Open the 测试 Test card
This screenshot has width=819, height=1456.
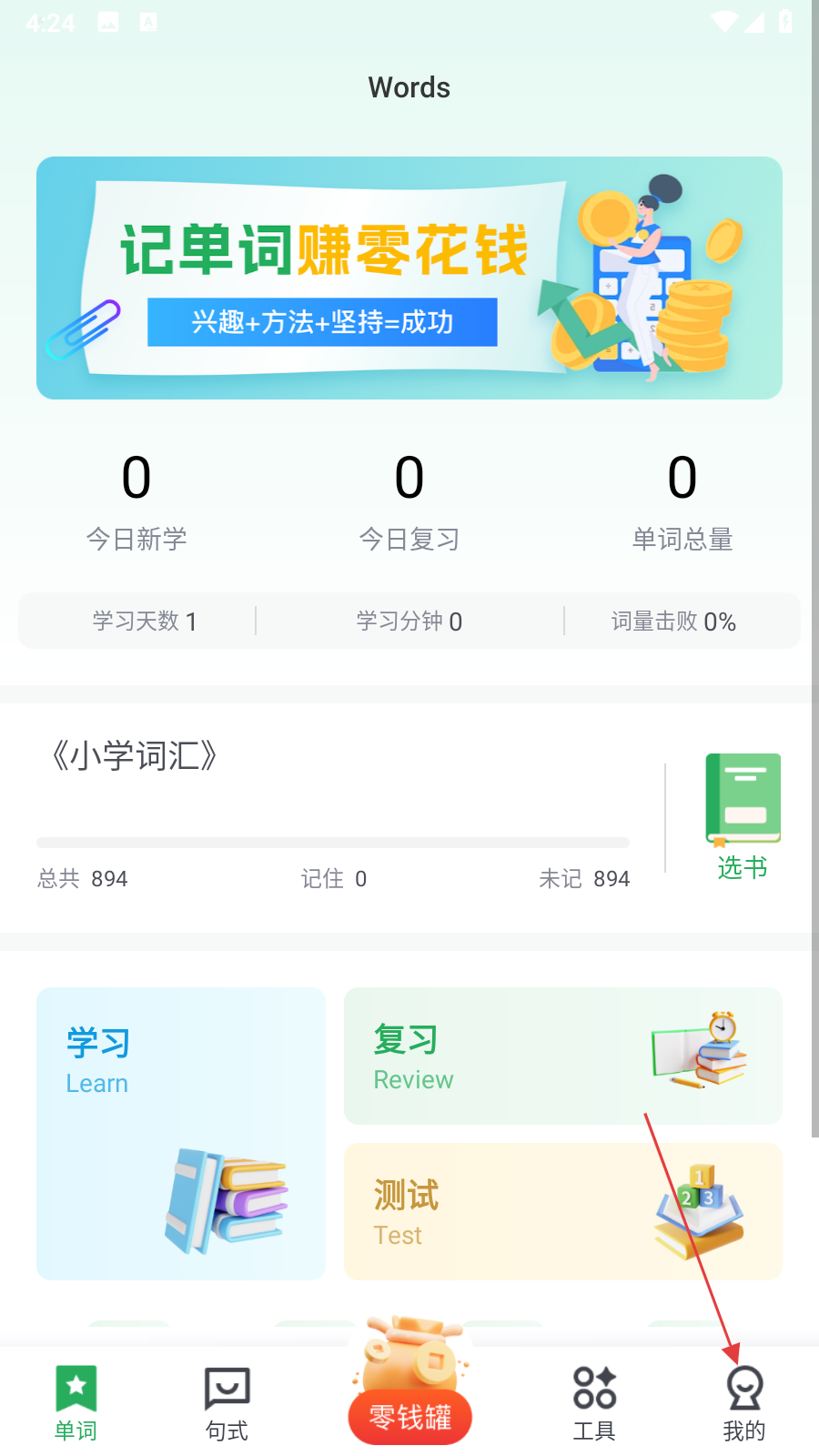[x=562, y=1211]
